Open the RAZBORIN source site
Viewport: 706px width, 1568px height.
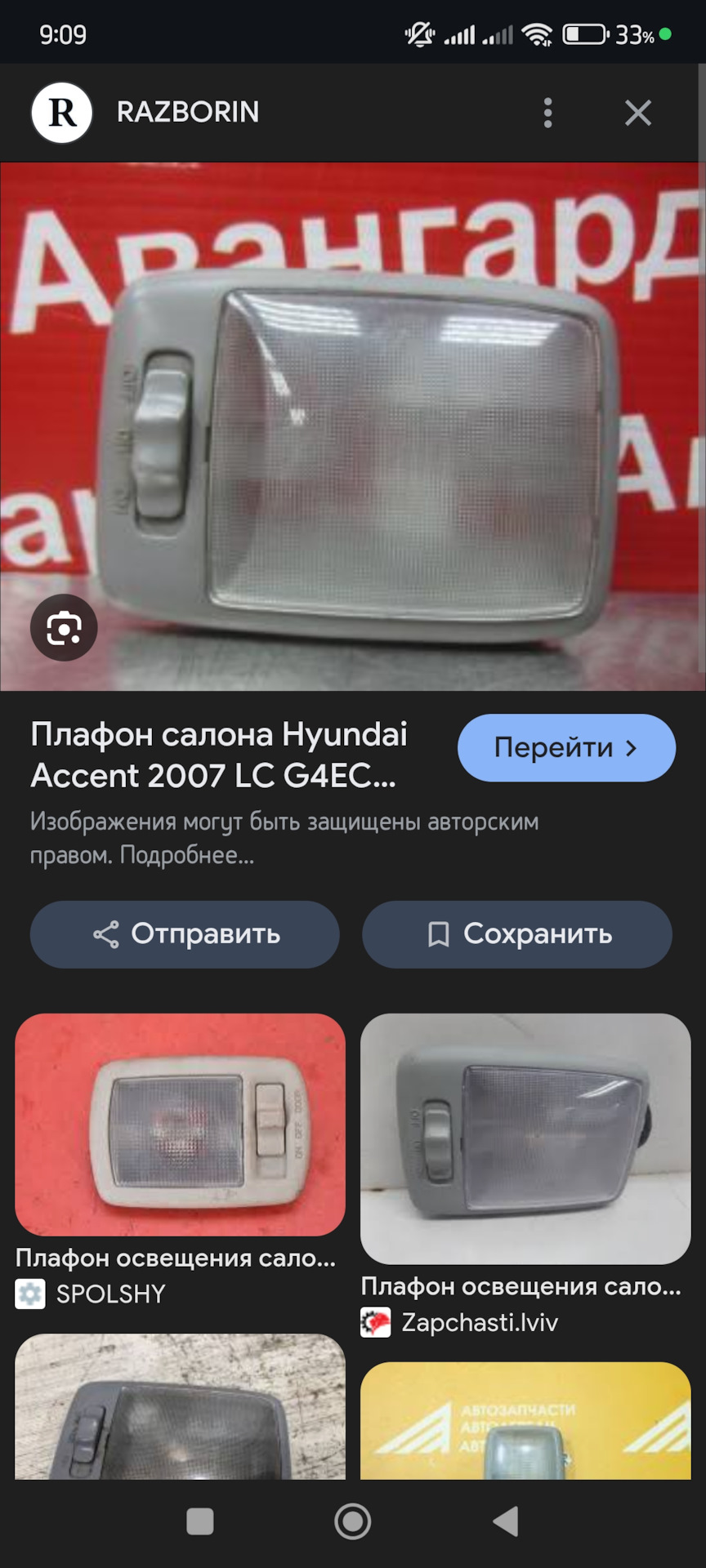pos(186,112)
